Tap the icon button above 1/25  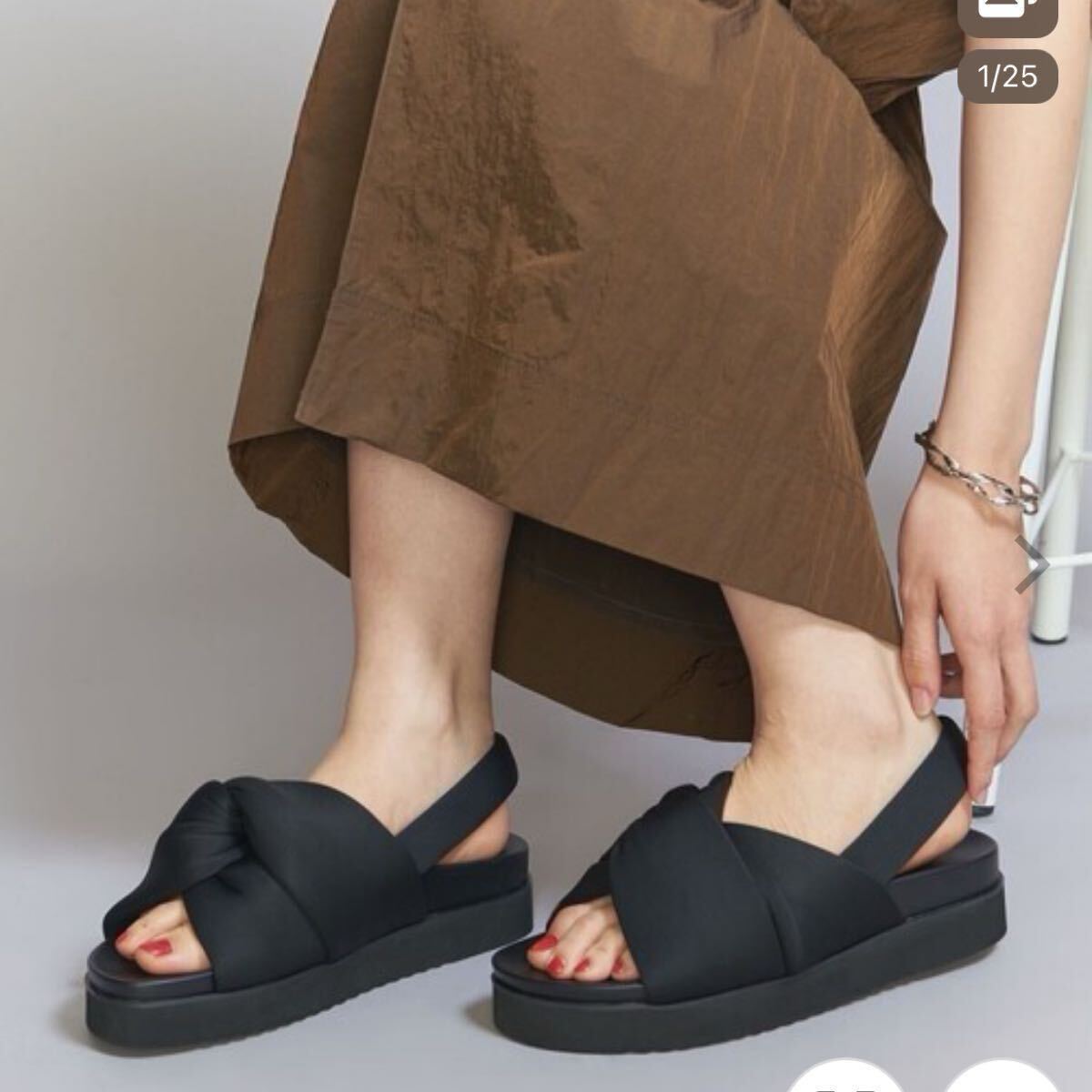1007,13
